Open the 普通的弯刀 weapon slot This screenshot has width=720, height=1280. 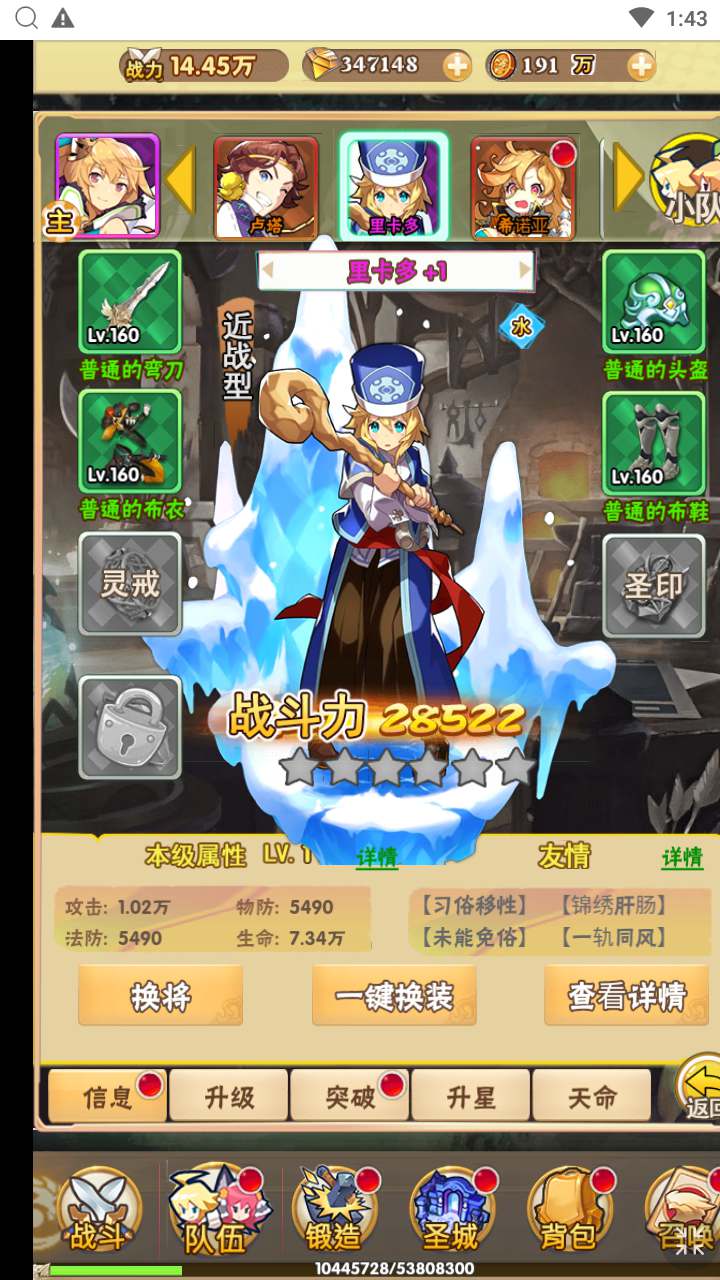pos(130,302)
